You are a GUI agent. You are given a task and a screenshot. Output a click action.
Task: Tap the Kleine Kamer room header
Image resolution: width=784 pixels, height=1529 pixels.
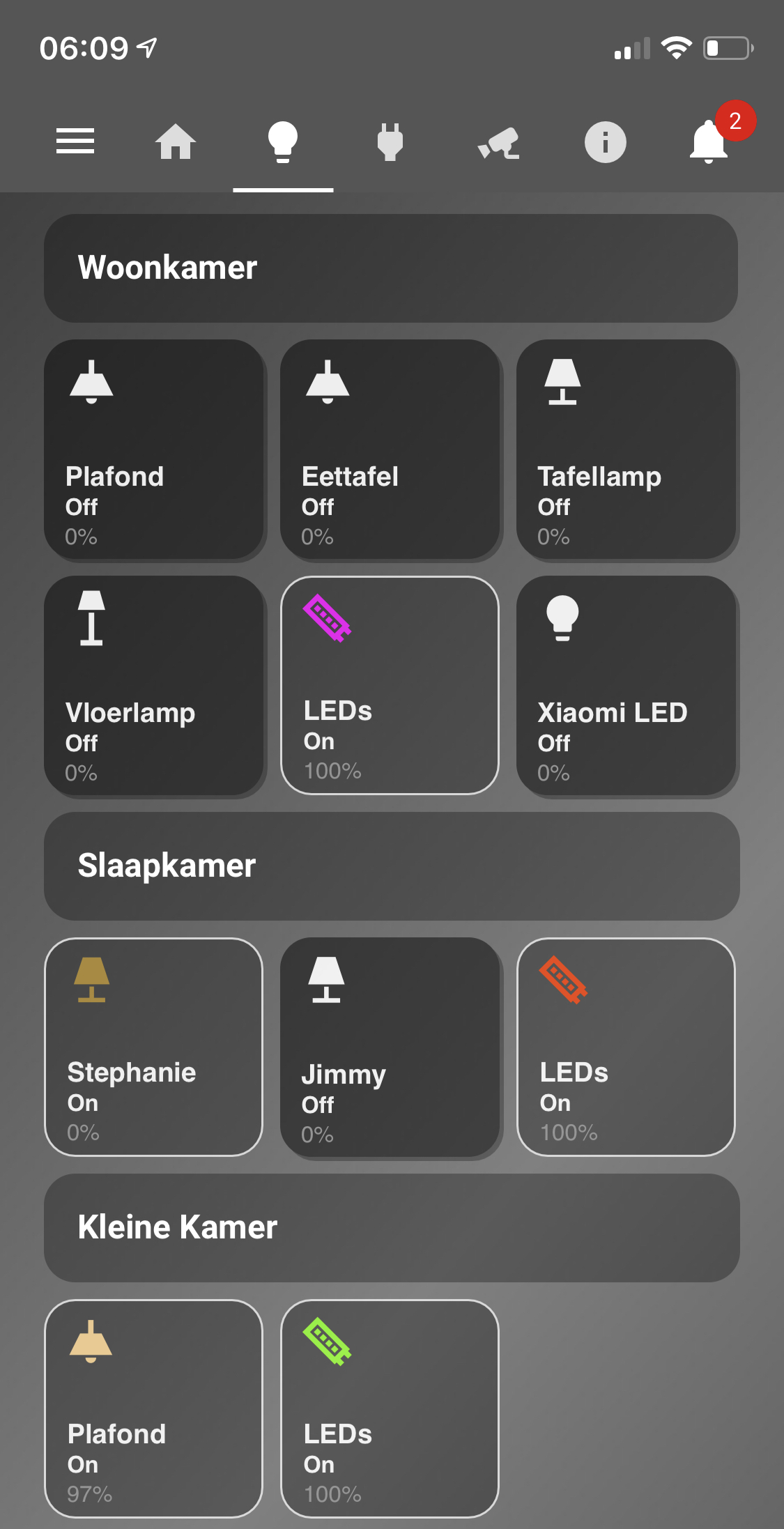(391, 1228)
